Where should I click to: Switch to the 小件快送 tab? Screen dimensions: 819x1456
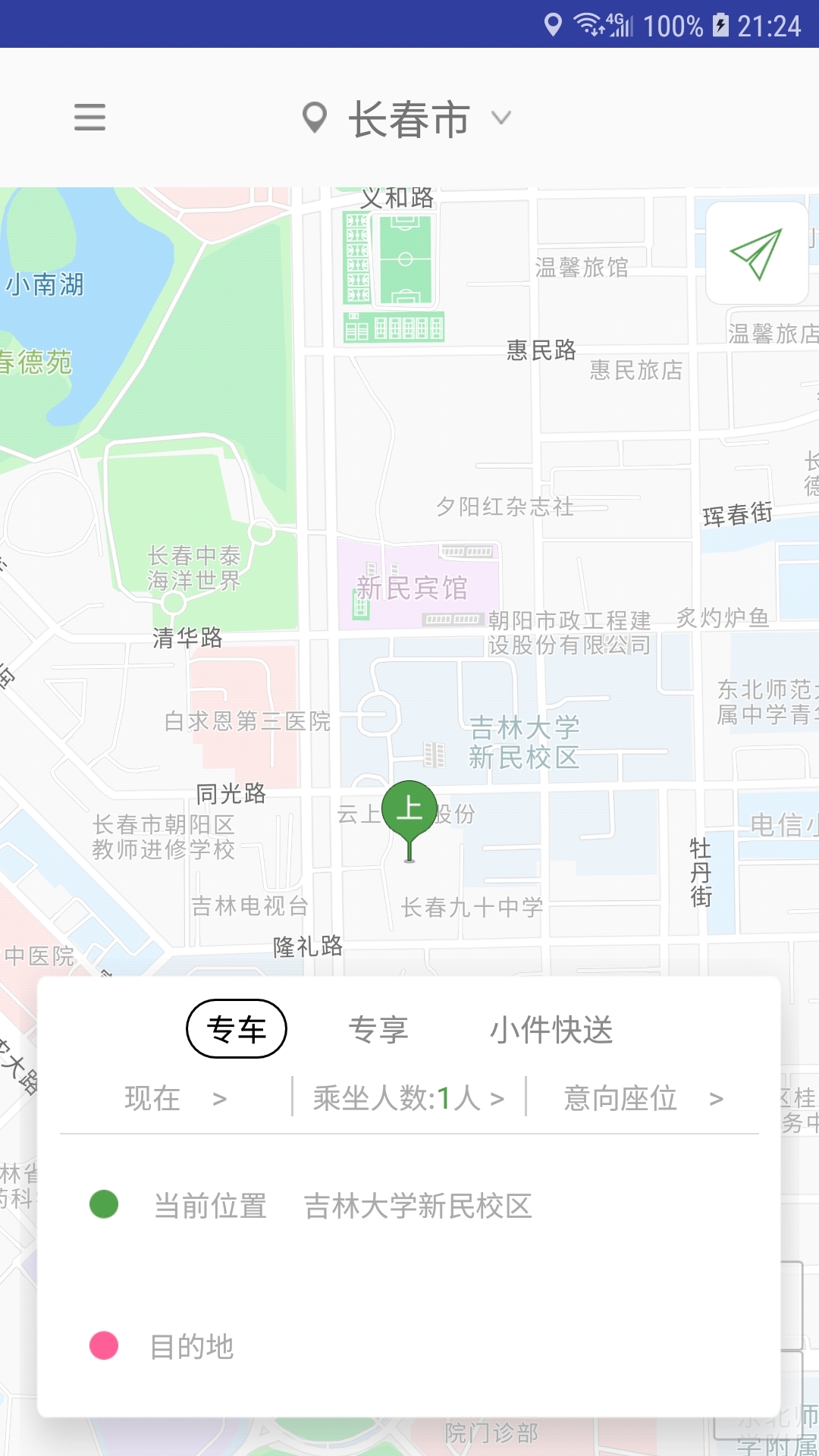click(551, 1030)
